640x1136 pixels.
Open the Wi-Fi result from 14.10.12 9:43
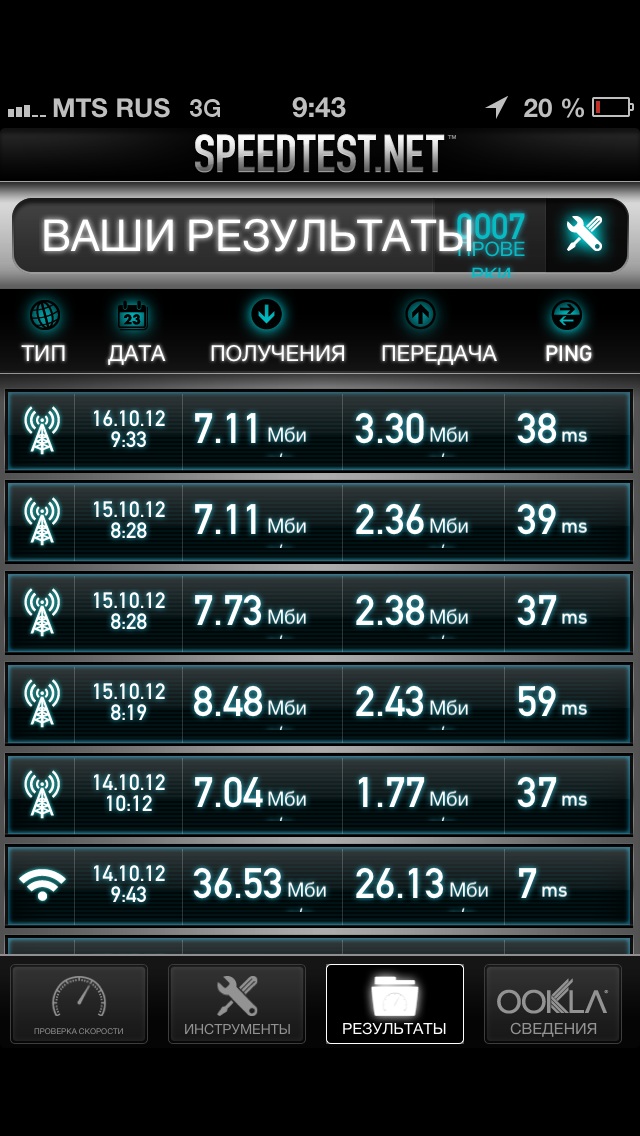tap(319, 885)
